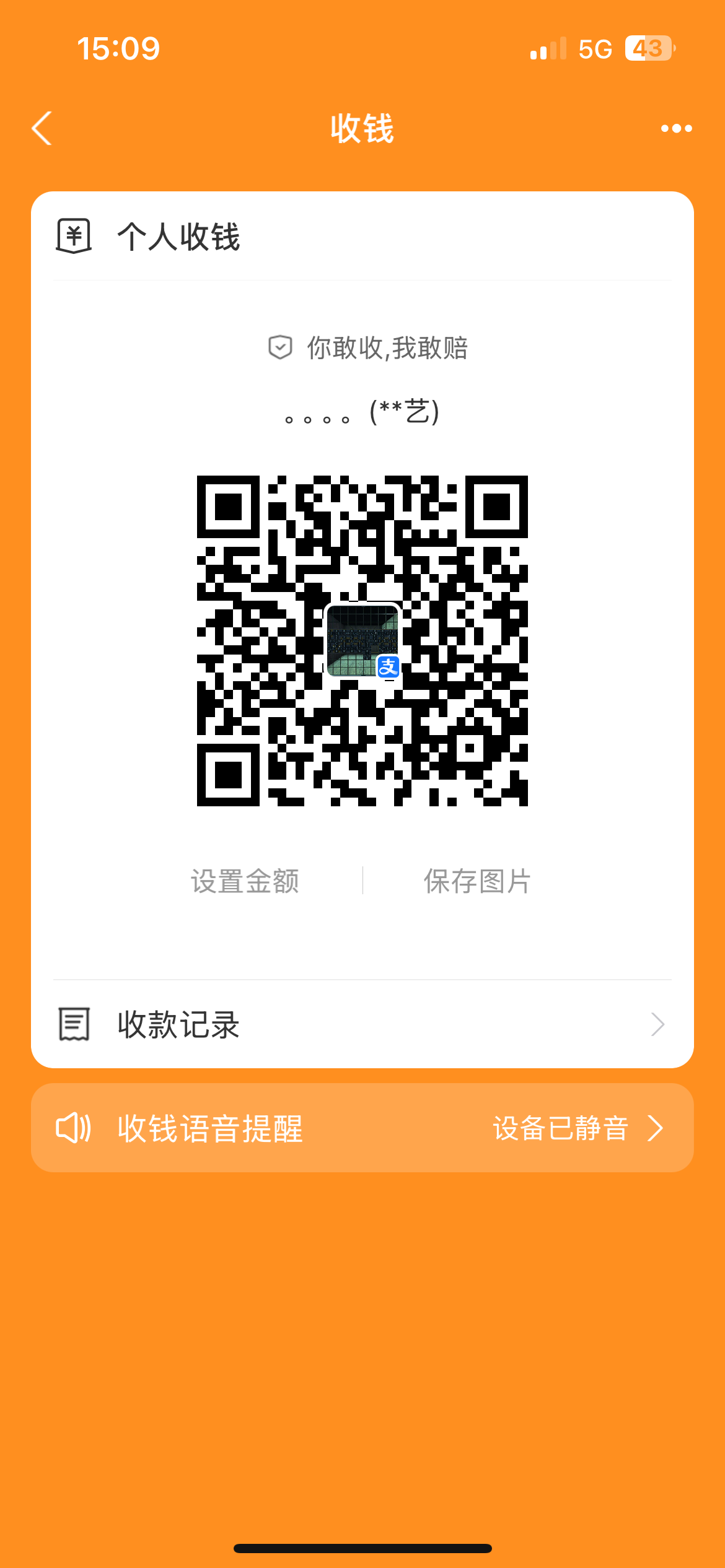This screenshot has height=1568, width=725.
Task: Open the three-dot more options menu
Action: (x=676, y=128)
